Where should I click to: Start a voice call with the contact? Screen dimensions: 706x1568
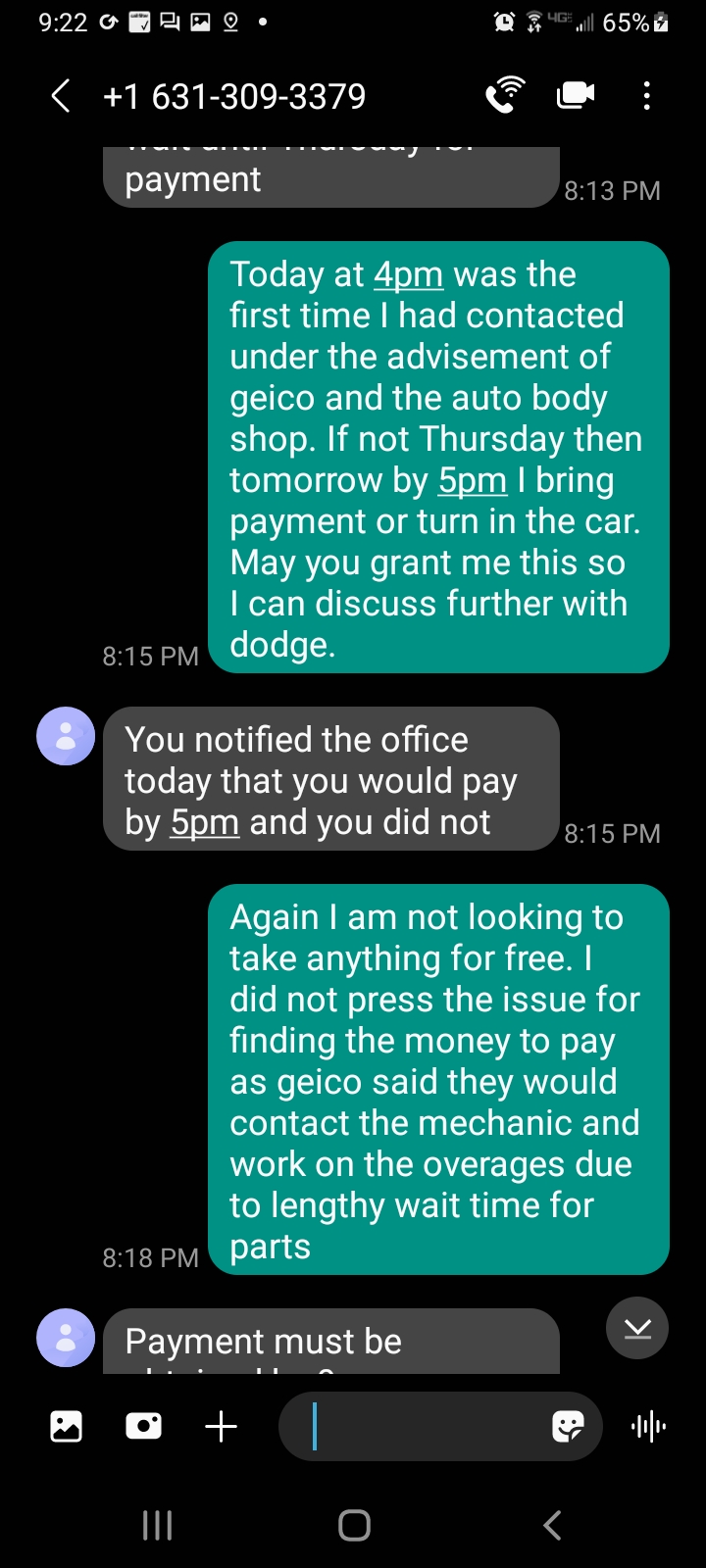point(504,94)
